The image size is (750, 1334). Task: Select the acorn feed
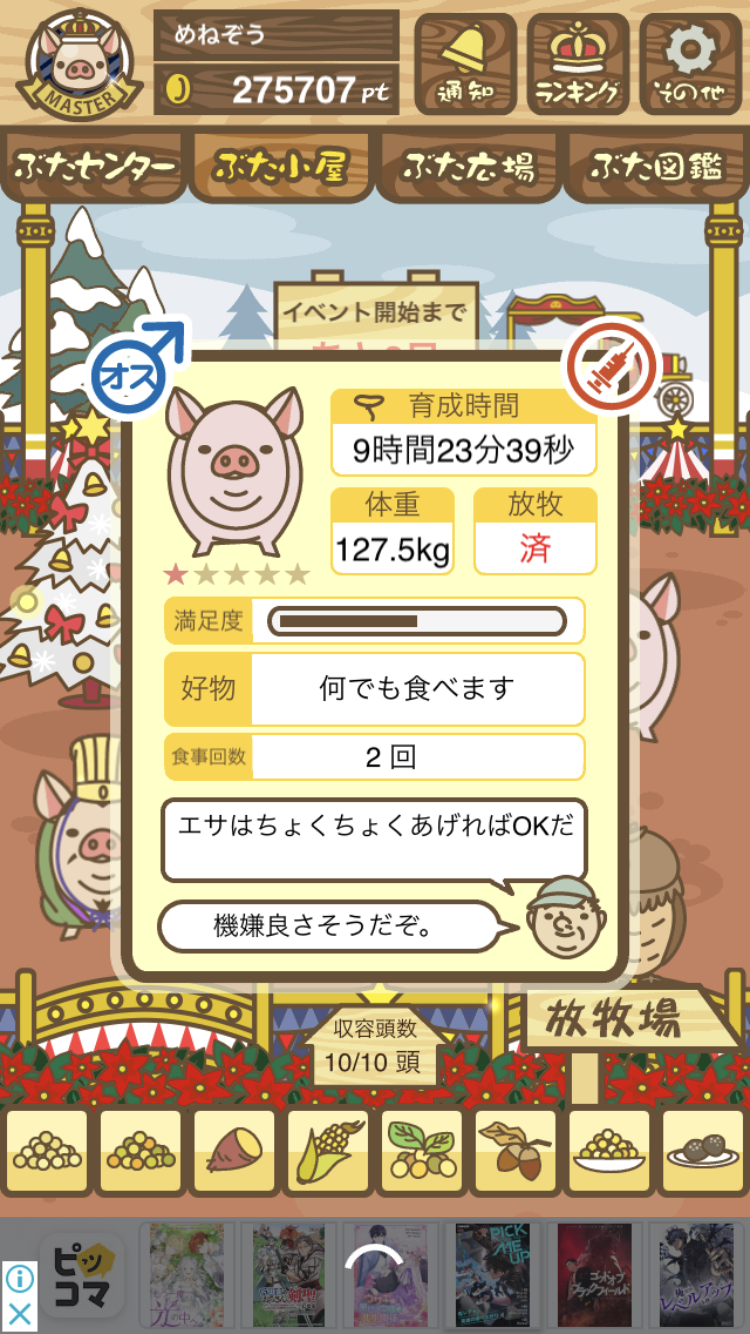(515, 1152)
